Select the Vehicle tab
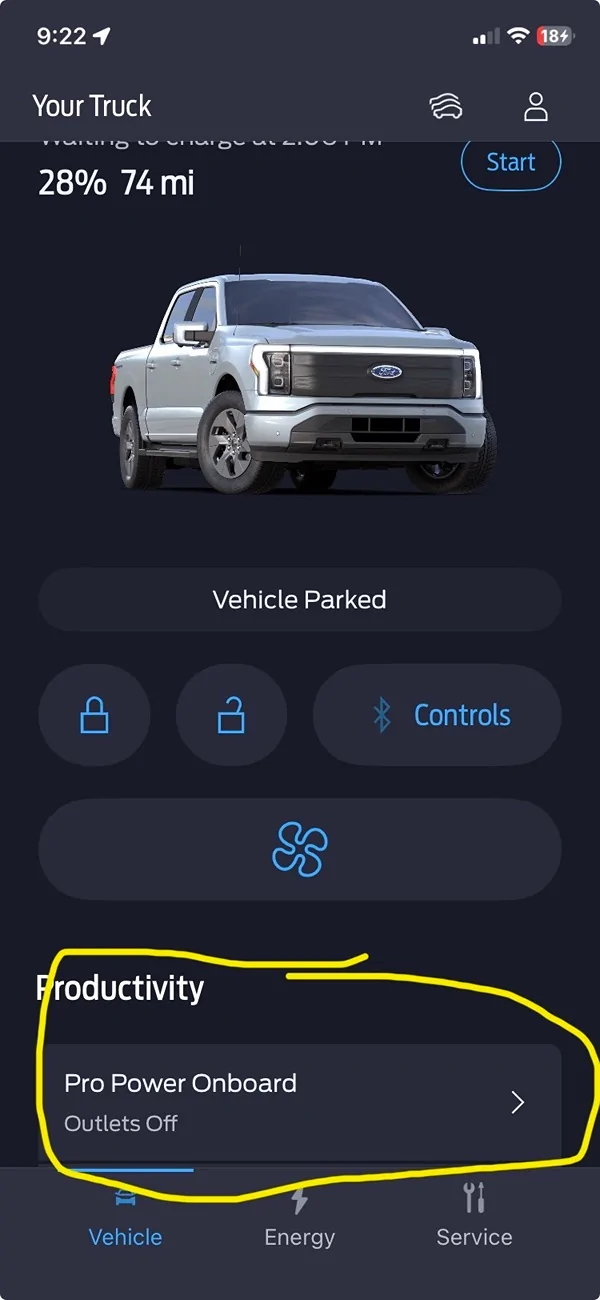The width and height of the screenshot is (600, 1300). 125,1218
